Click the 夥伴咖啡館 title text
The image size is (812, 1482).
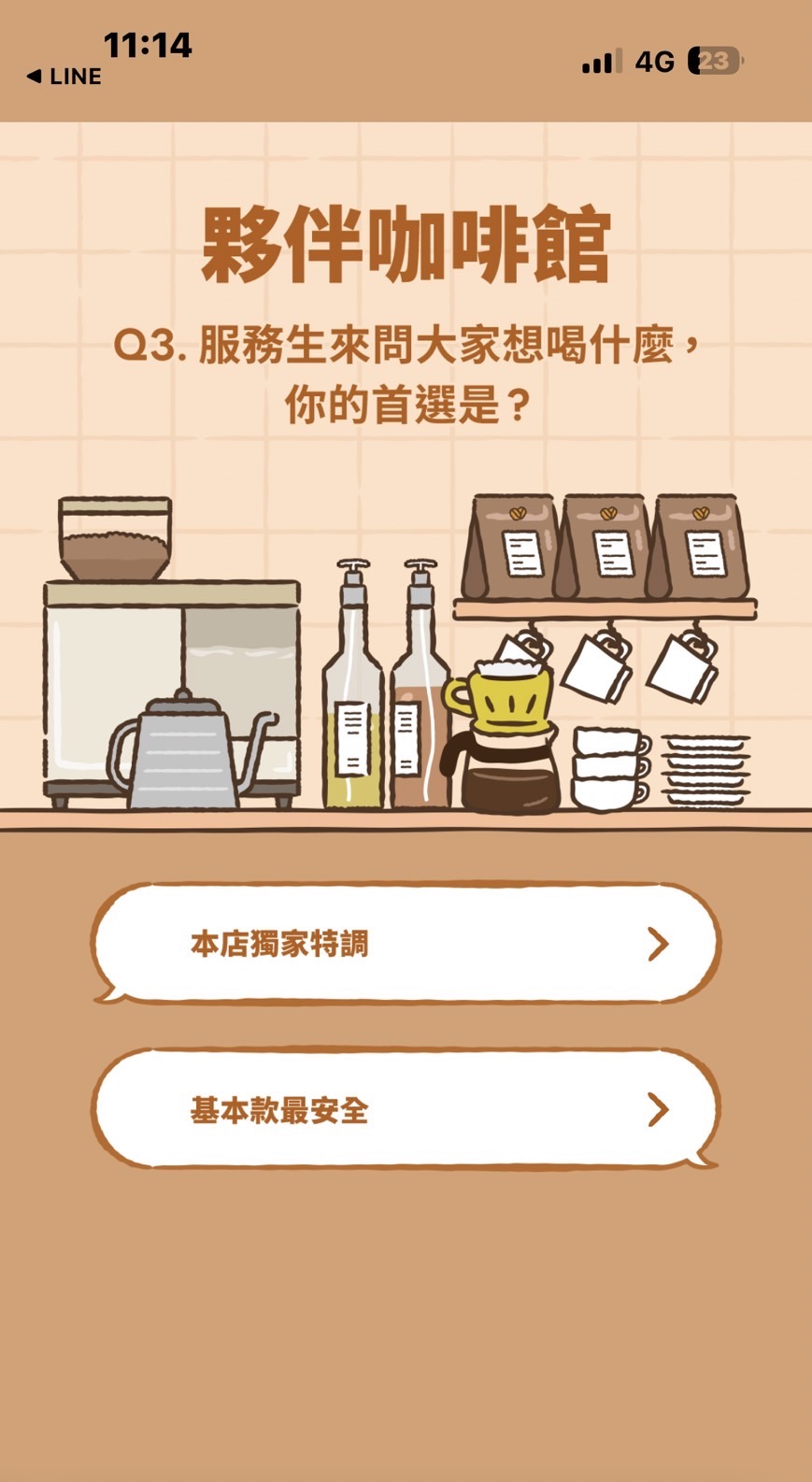[x=406, y=243]
